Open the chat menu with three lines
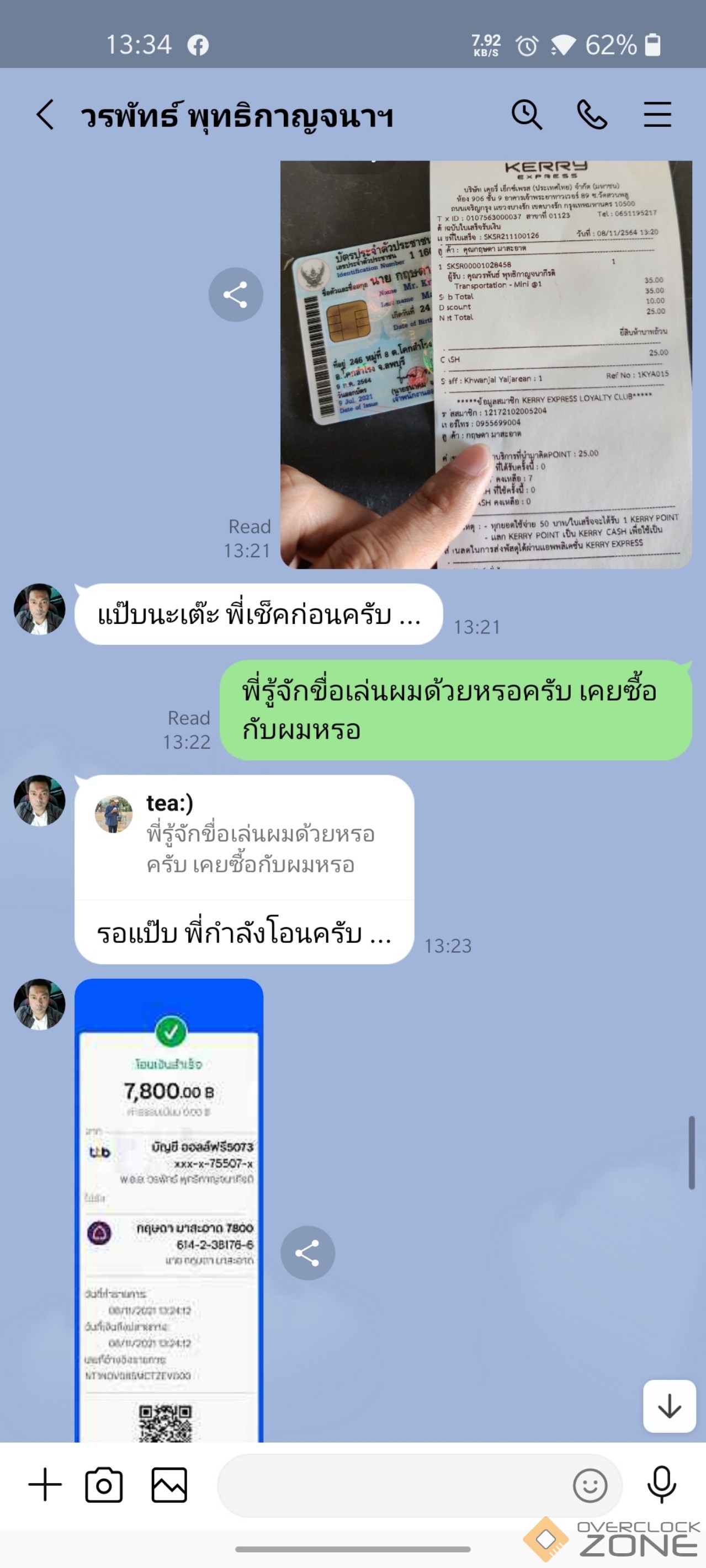This screenshot has width=706, height=1568. [657, 114]
